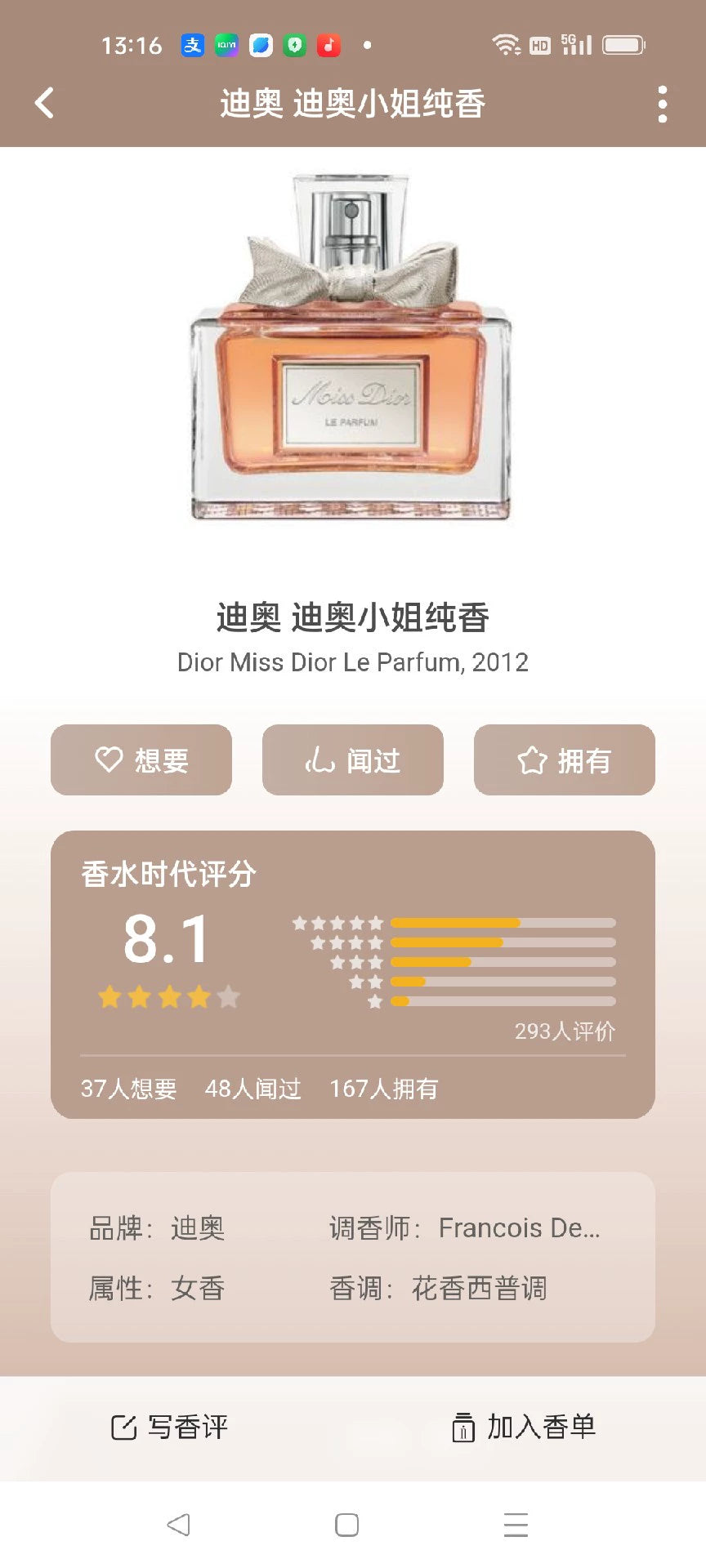706x1568 pixels.
Task: Mark perfume as 闻过 (smelled)
Action: [353, 760]
